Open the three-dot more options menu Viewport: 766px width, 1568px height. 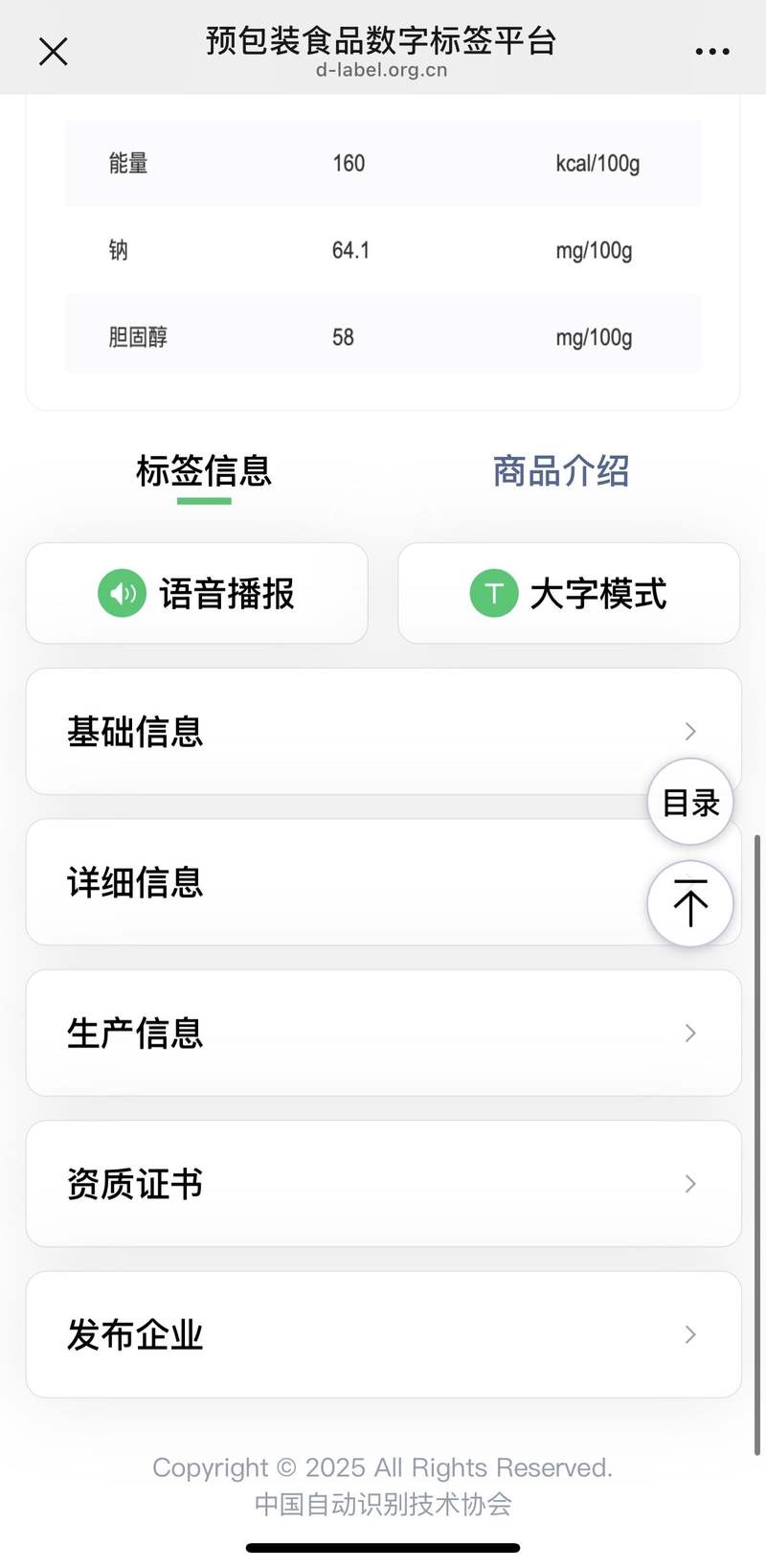click(x=712, y=52)
